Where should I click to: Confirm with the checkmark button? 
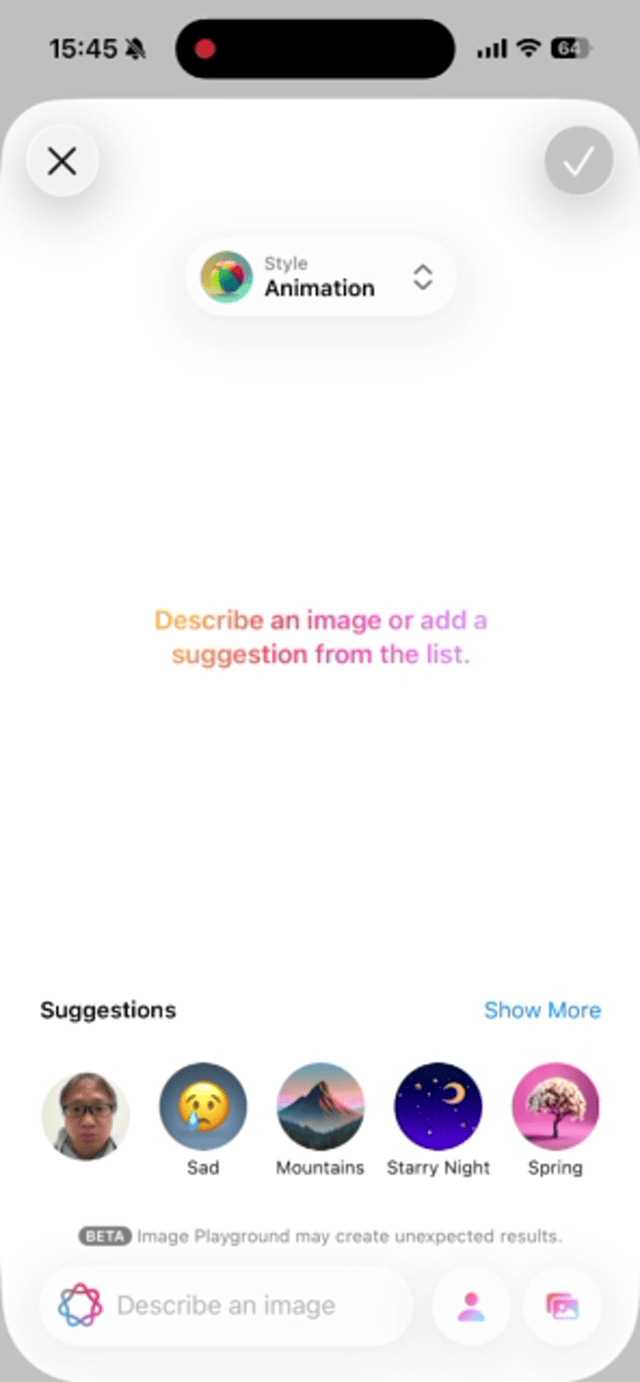click(578, 161)
